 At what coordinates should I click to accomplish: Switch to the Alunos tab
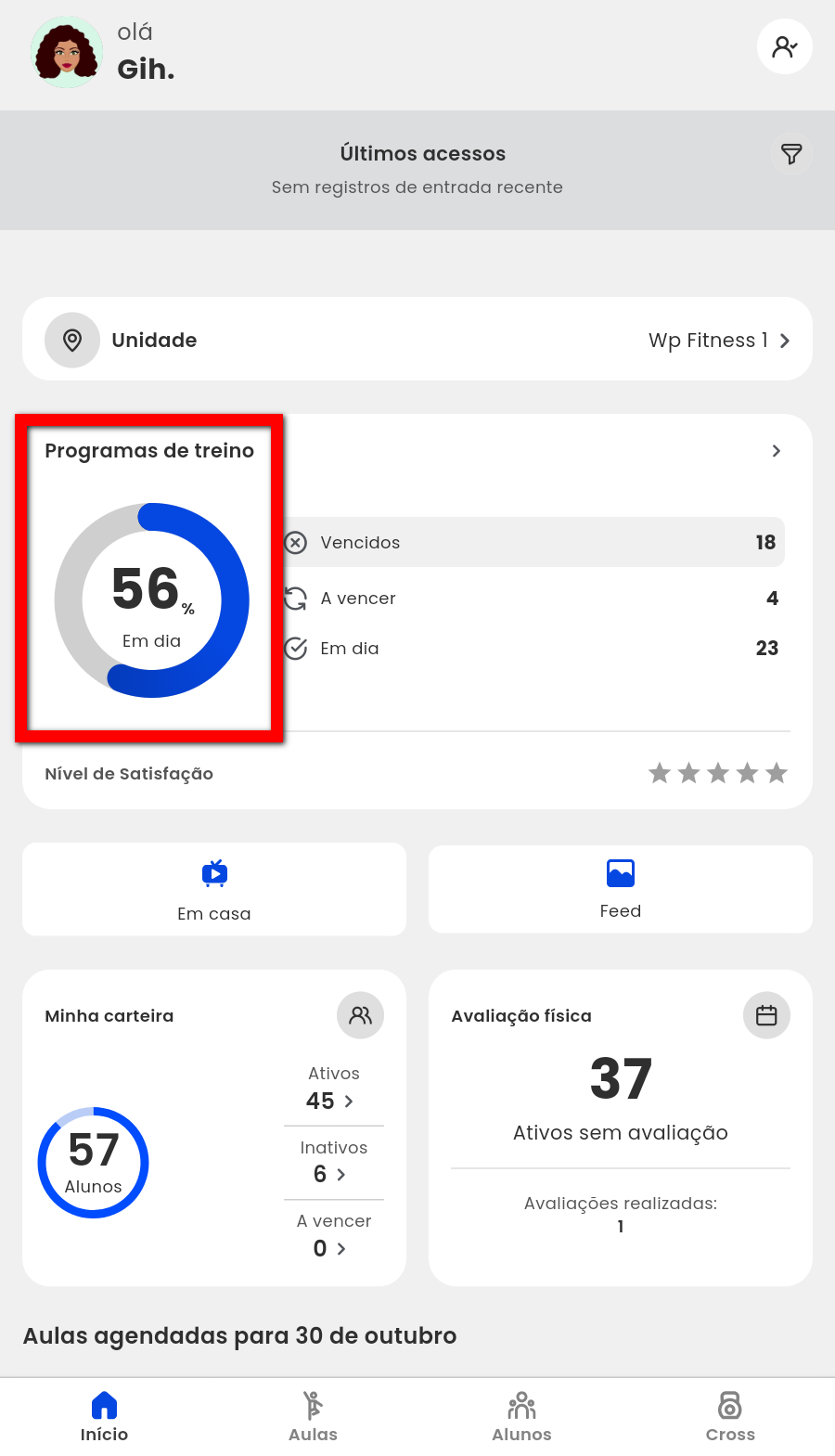521,1417
